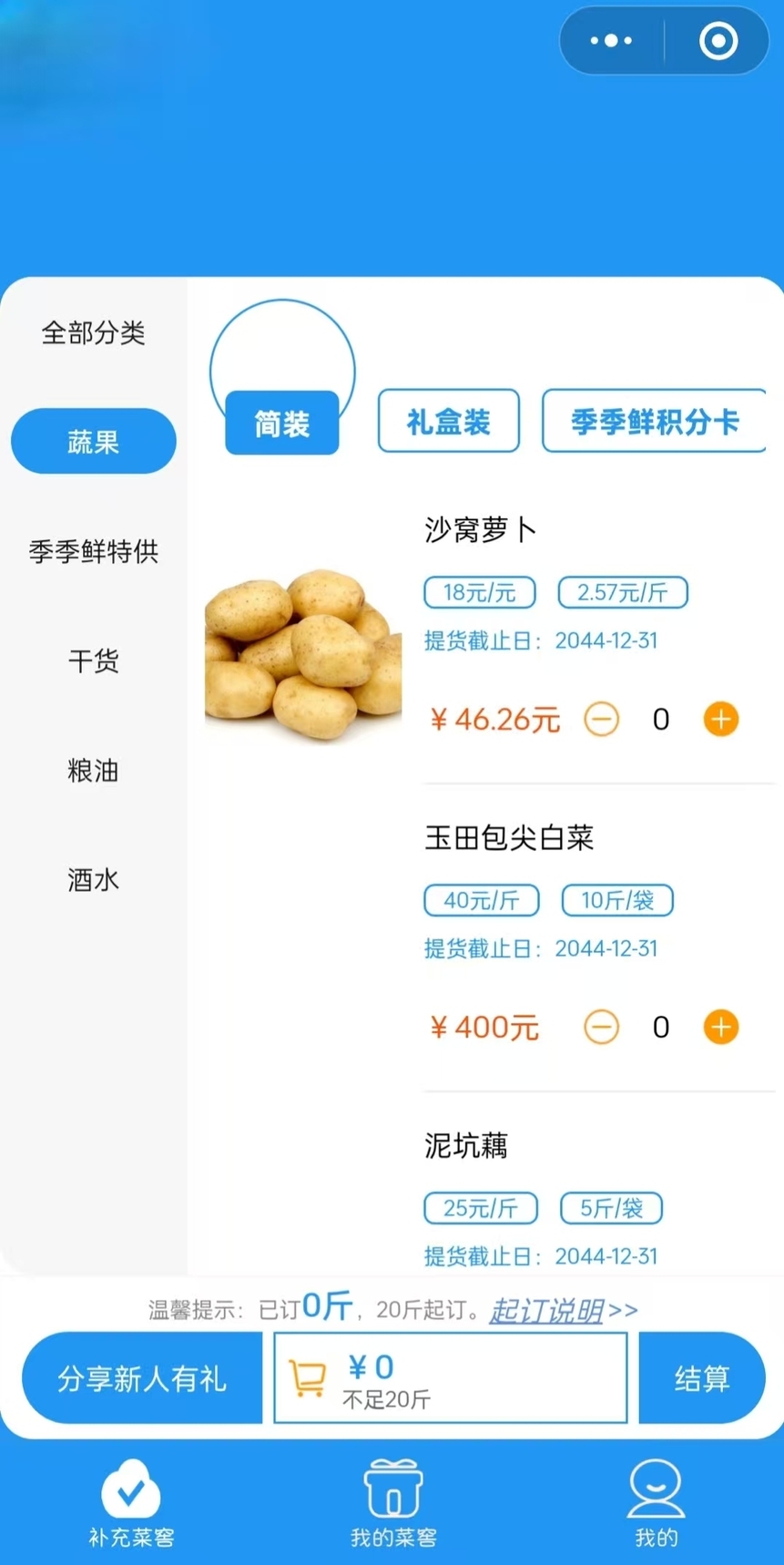The width and height of the screenshot is (784, 1565).
Task: Select the 全部分类 category
Action: coord(93,332)
